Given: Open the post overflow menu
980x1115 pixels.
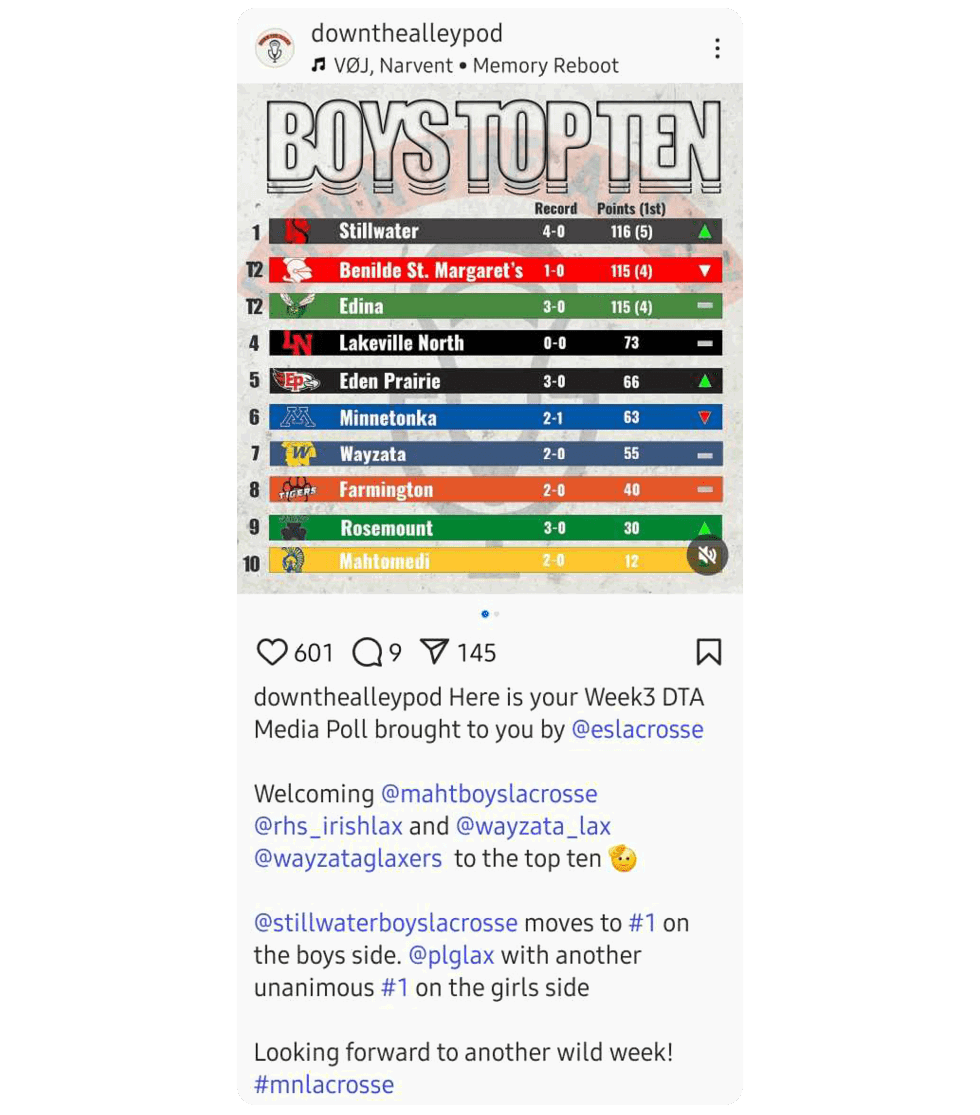Looking at the screenshot, I should [717, 48].
